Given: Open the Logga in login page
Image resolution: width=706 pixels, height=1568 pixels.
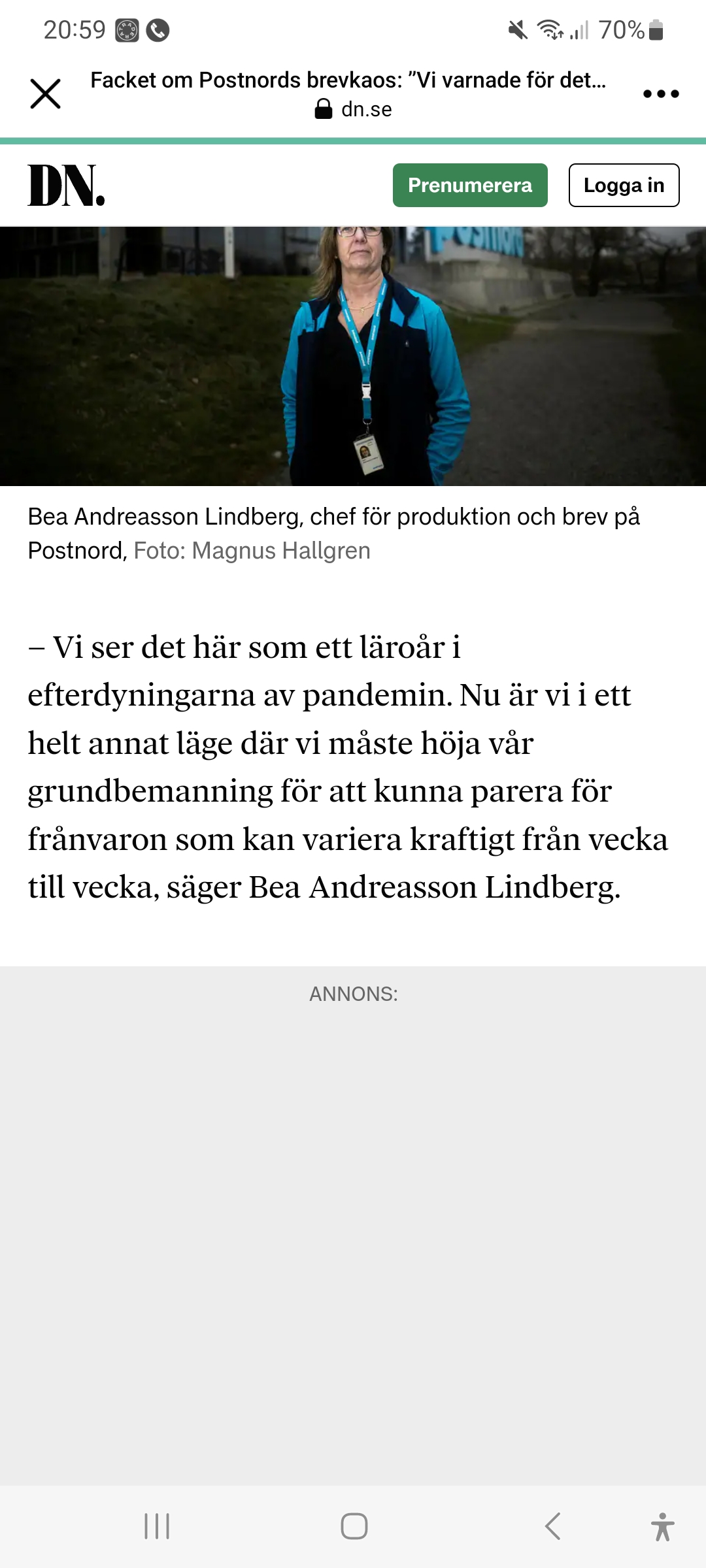Looking at the screenshot, I should click(x=624, y=186).
